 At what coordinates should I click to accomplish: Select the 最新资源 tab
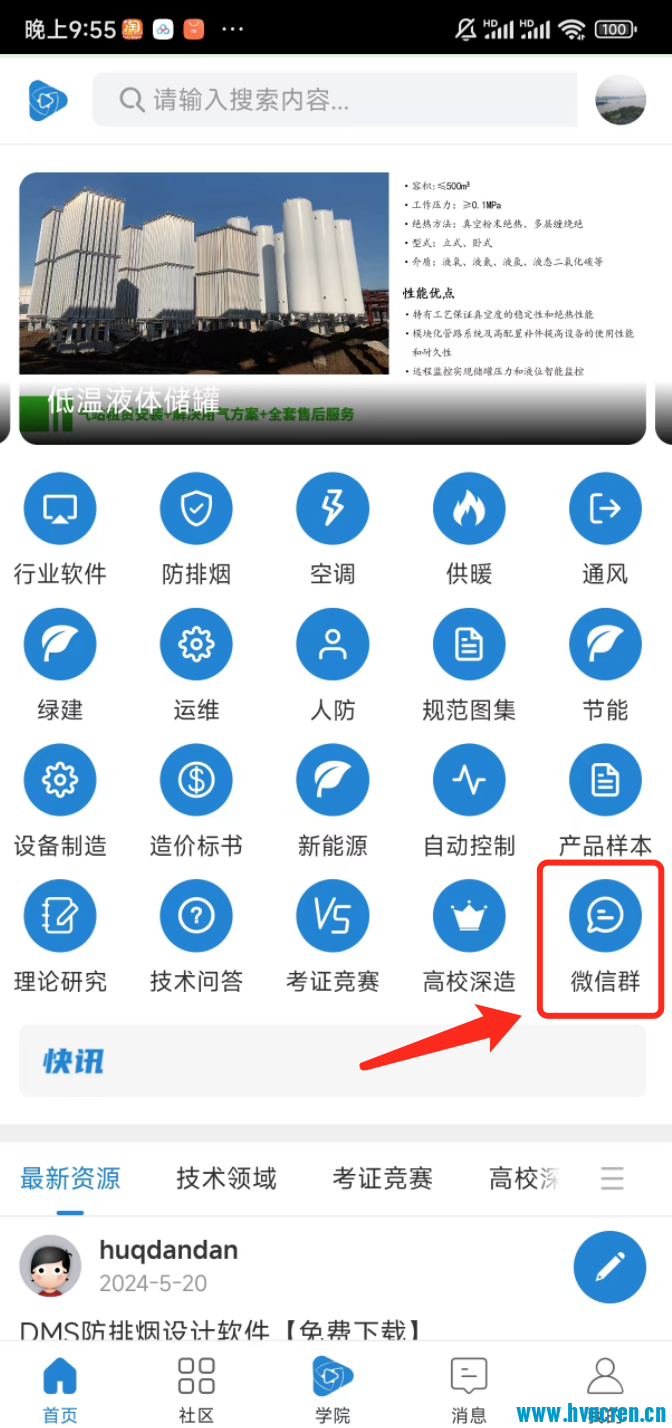point(70,1179)
